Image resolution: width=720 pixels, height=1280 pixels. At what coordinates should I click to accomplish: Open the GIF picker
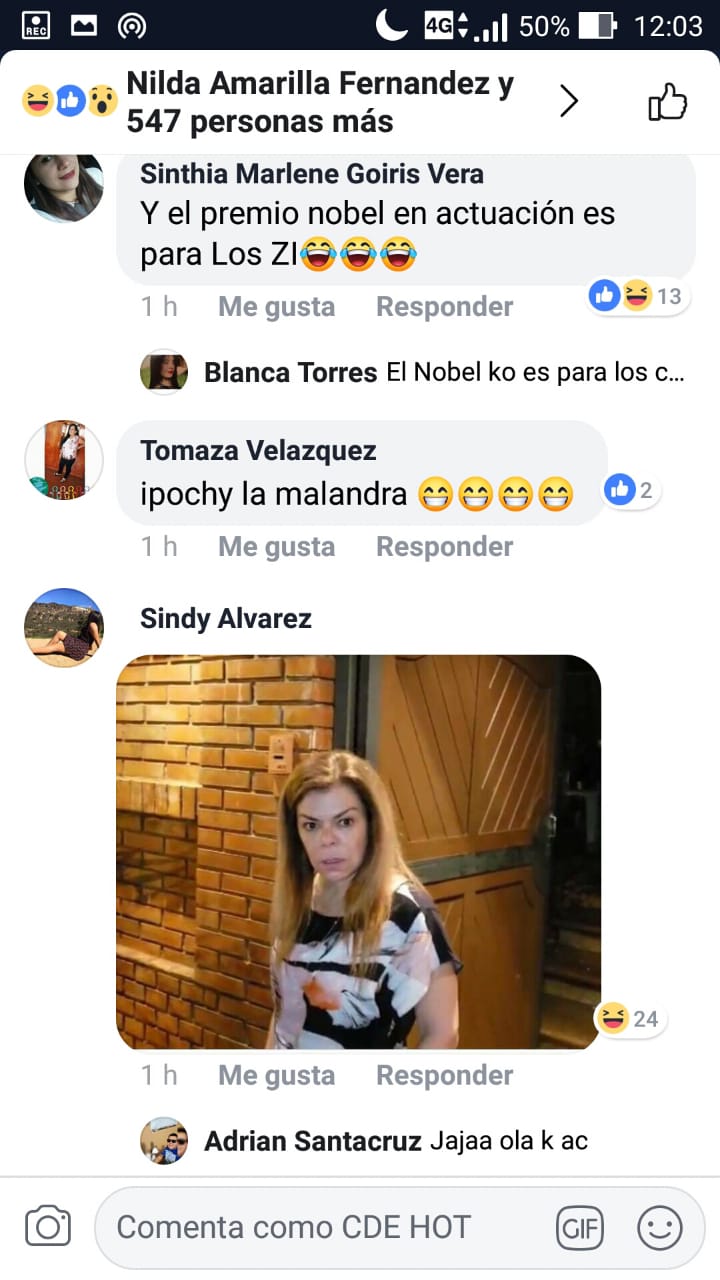point(580,1227)
